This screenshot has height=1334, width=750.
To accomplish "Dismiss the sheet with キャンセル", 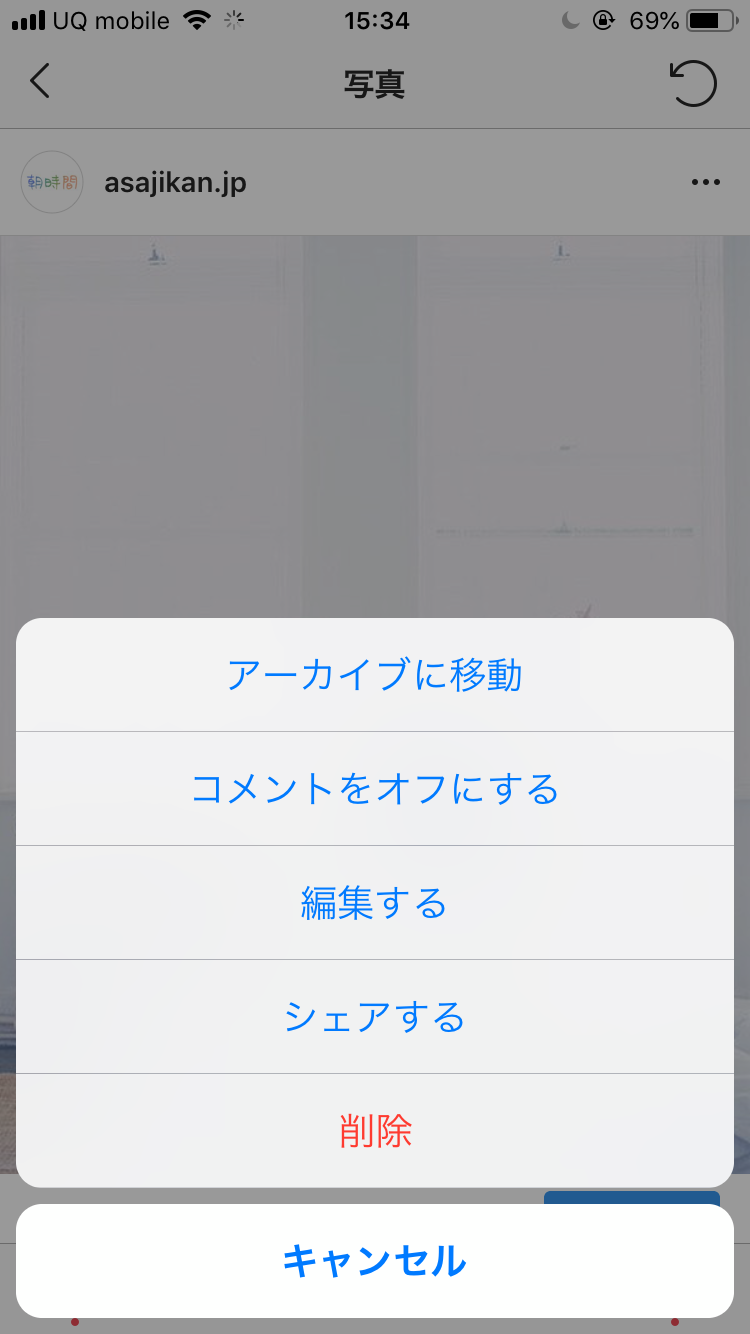I will 375,1261.
